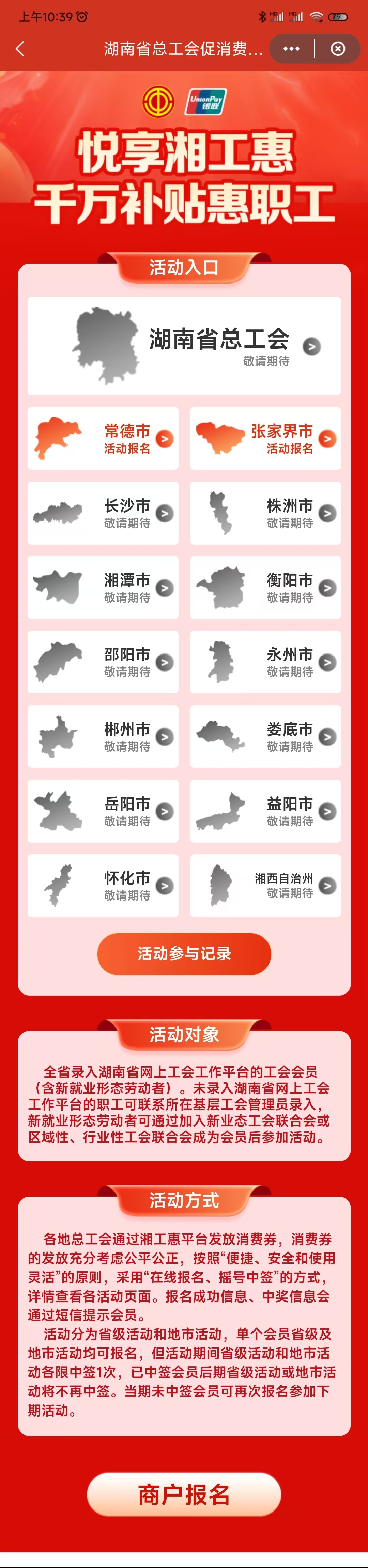The width and height of the screenshot is (368, 1568).
Task: Select the 湘西自治州 entry
Action: click(265, 885)
